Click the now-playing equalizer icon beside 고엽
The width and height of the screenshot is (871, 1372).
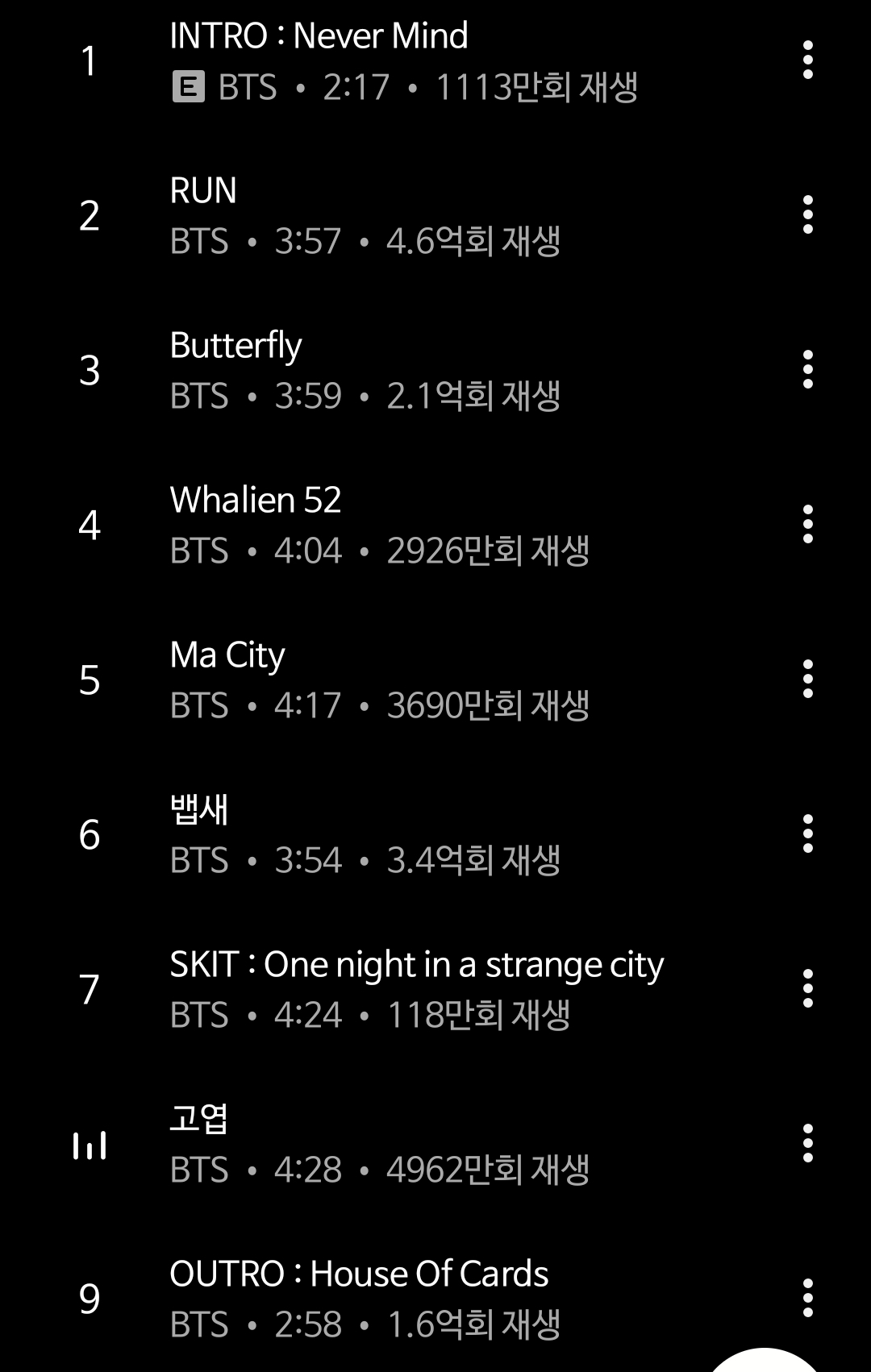click(x=88, y=1144)
